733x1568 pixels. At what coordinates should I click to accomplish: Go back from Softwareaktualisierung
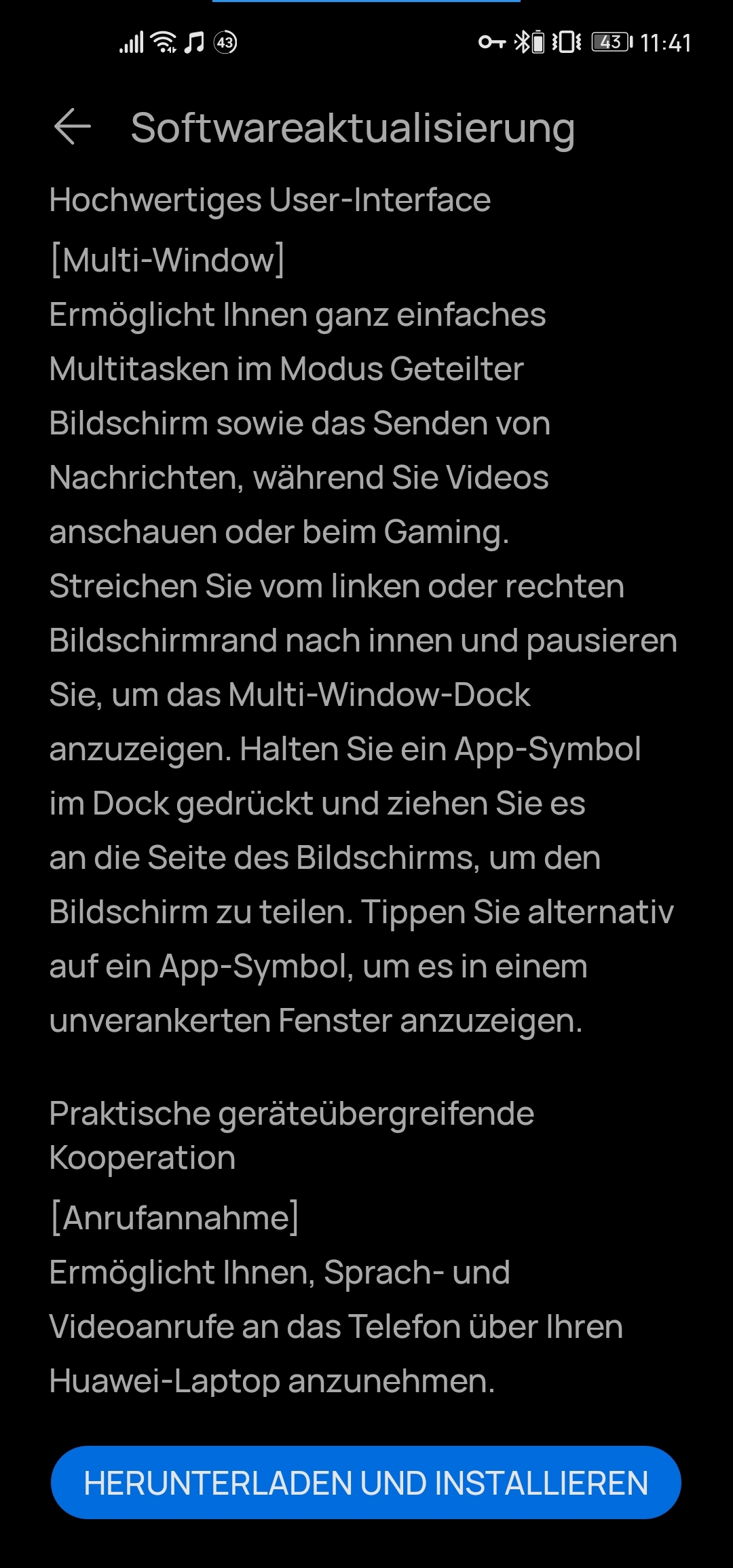(72, 127)
